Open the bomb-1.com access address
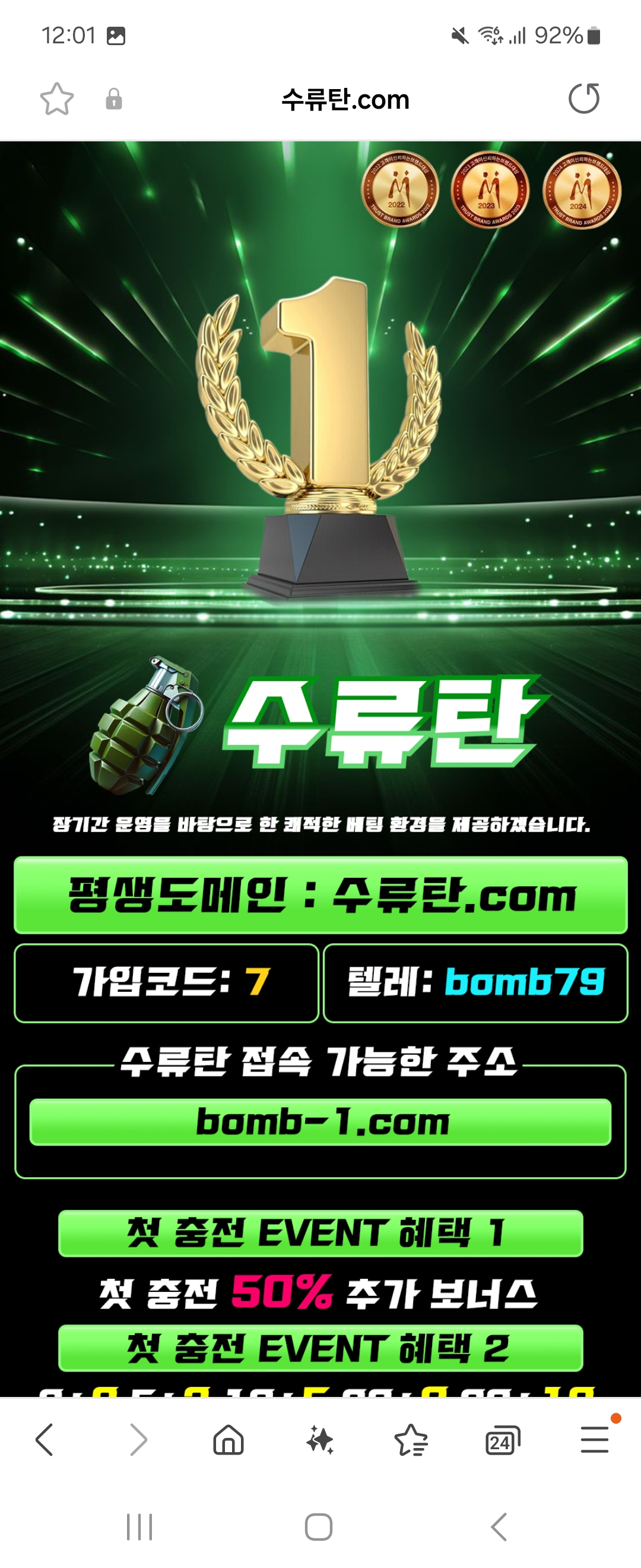 click(x=320, y=1121)
